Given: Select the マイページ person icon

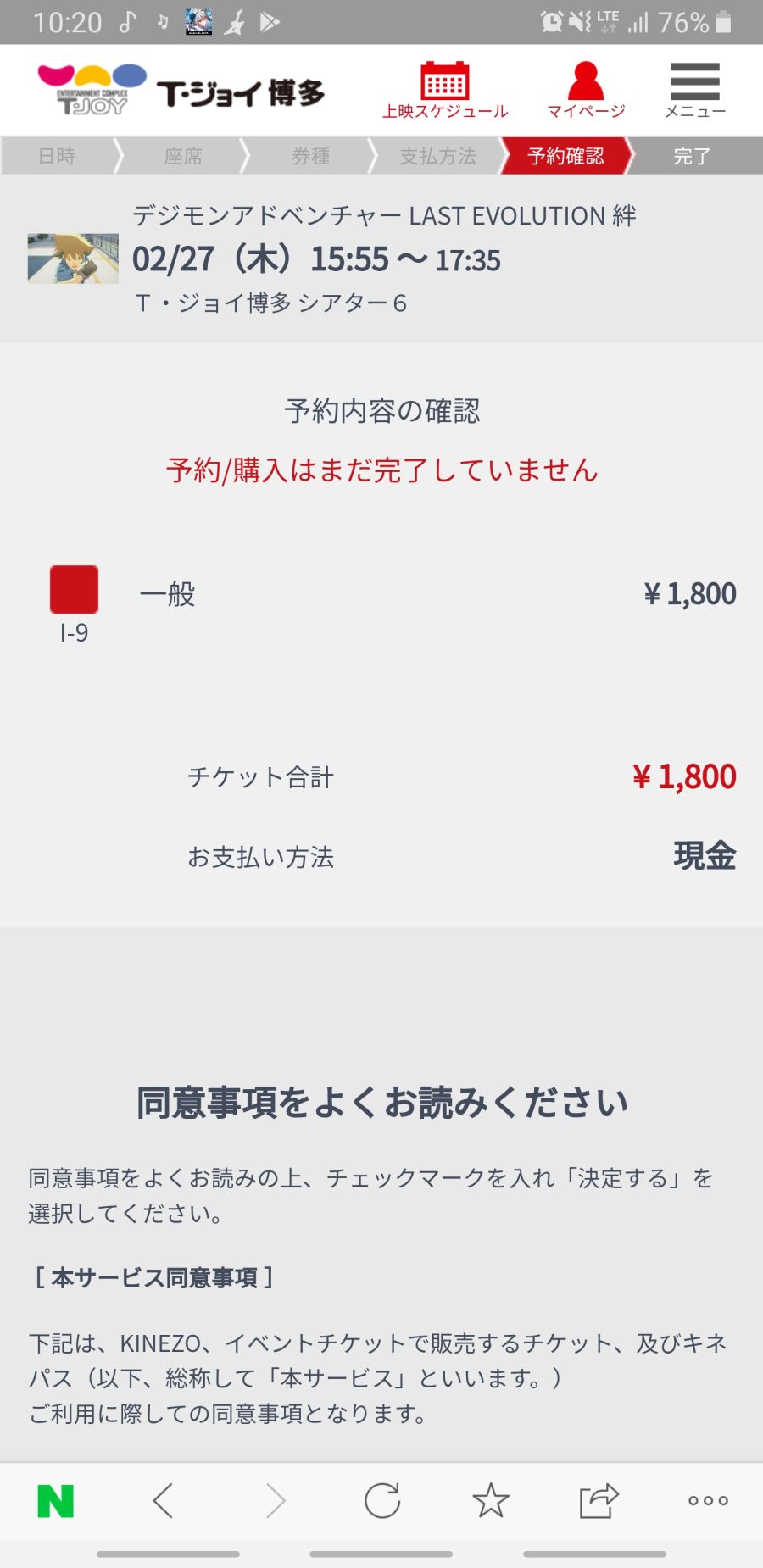Looking at the screenshot, I should pyautogui.click(x=585, y=80).
